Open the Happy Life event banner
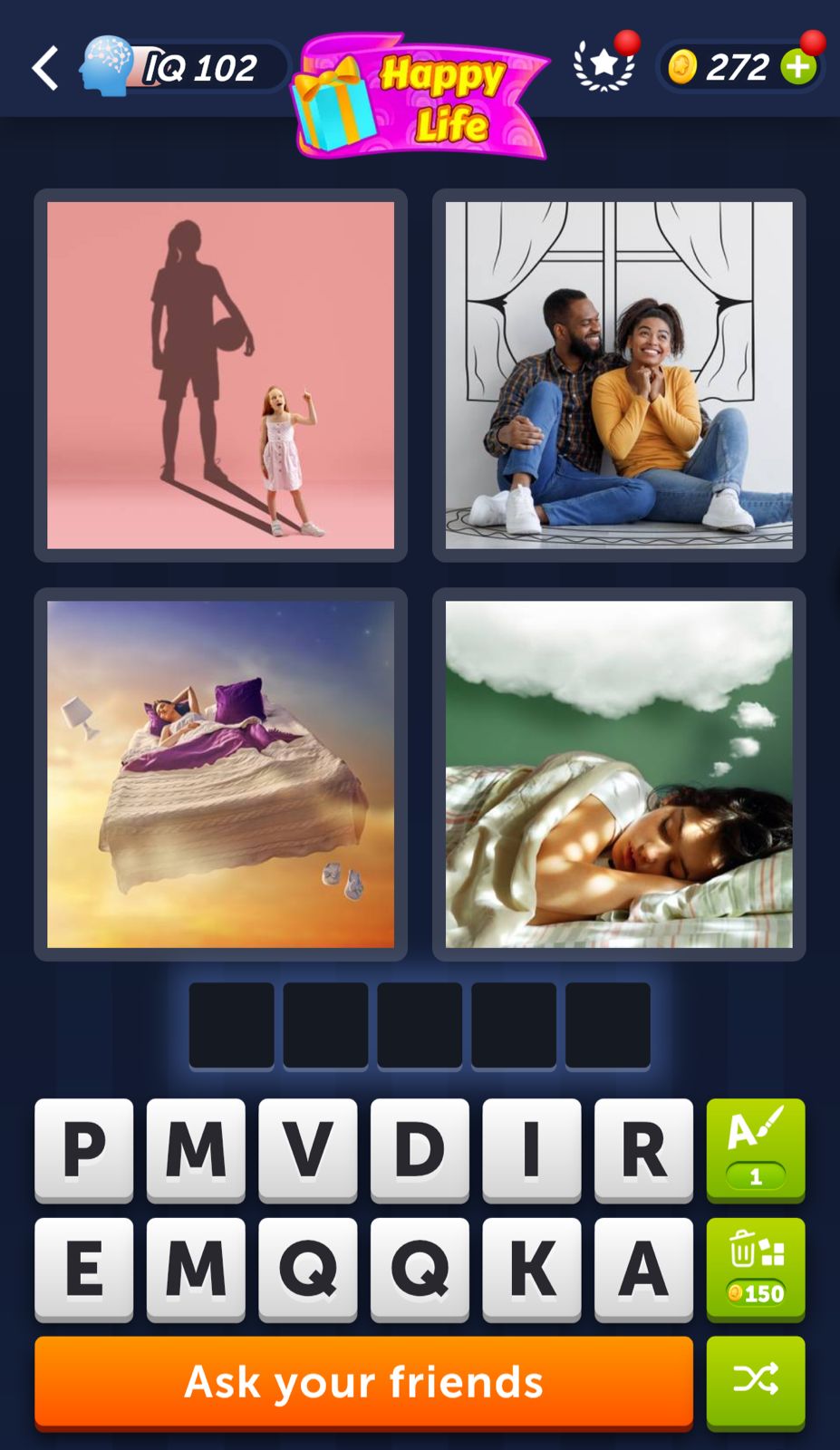The height and width of the screenshot is (1450, 840). tap(421, 95)
